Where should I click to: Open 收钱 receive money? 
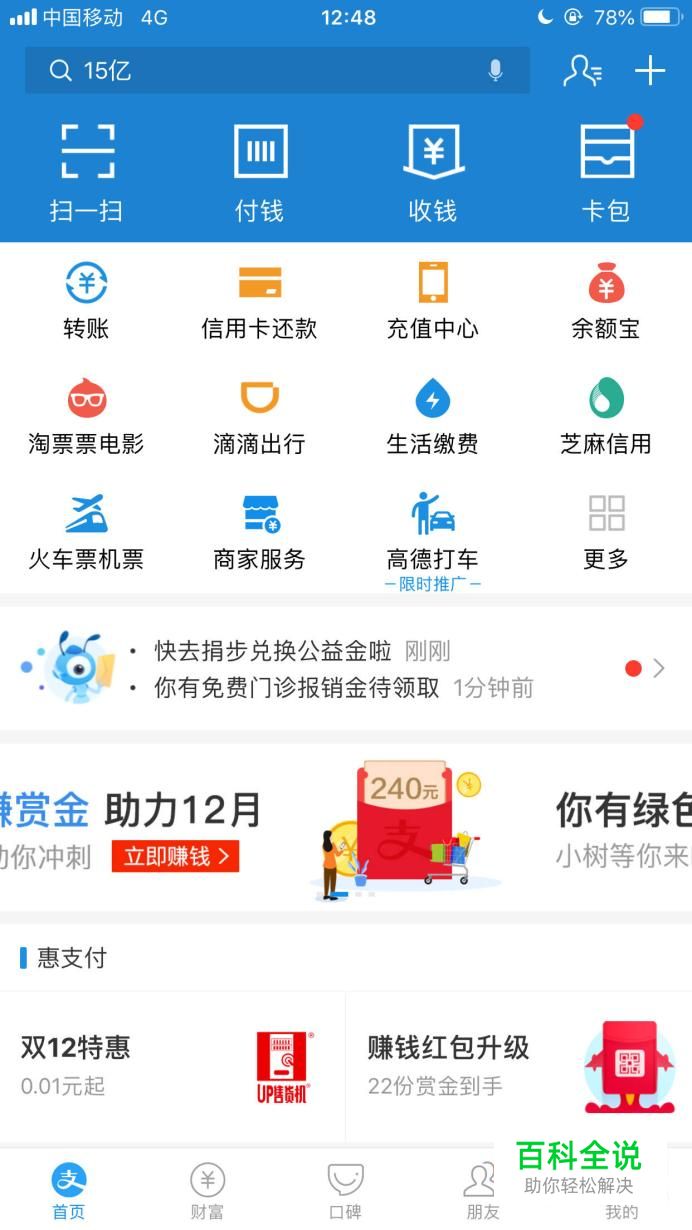(433, 172)
